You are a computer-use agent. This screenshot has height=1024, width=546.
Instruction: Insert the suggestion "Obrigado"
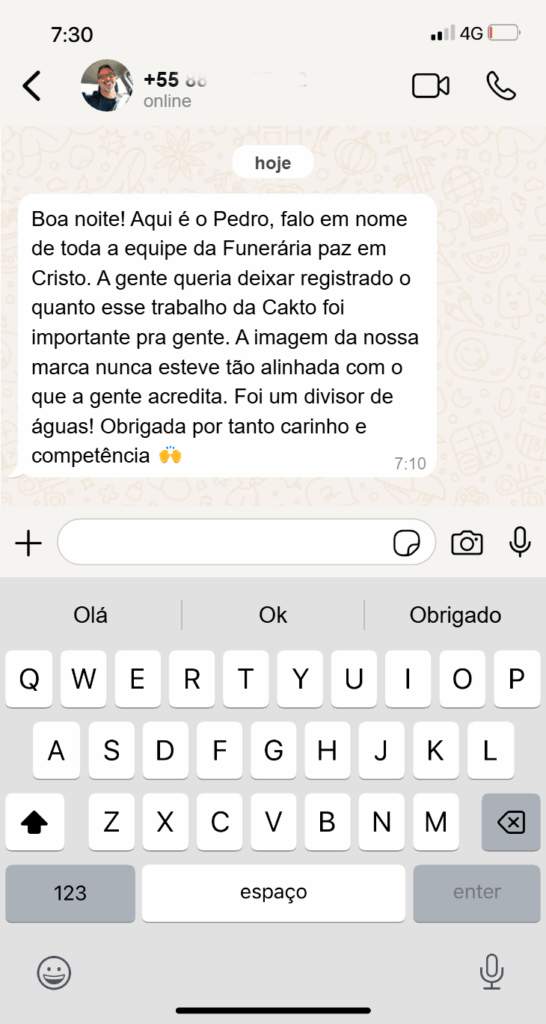455,615
